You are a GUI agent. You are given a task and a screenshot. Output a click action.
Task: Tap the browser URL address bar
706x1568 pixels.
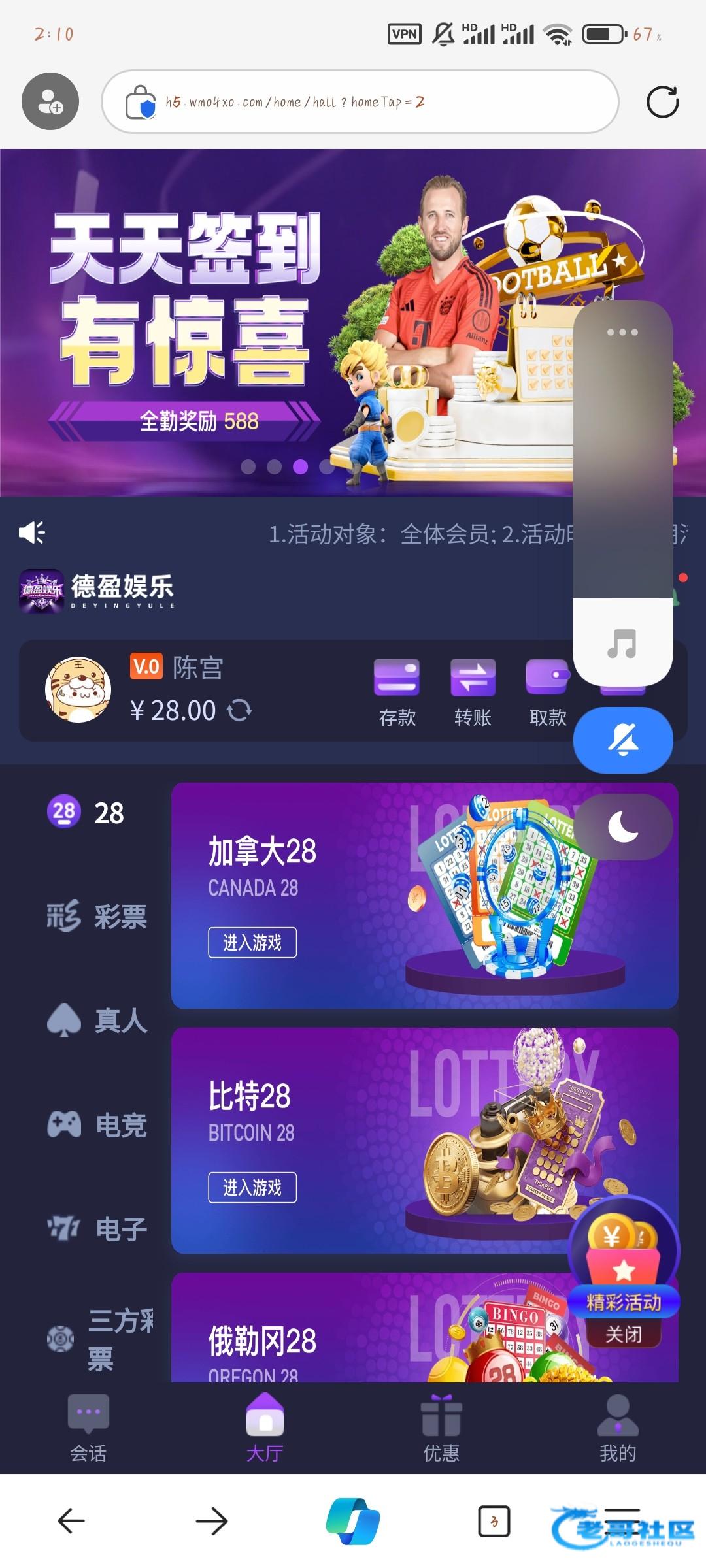tap(360, 102)
